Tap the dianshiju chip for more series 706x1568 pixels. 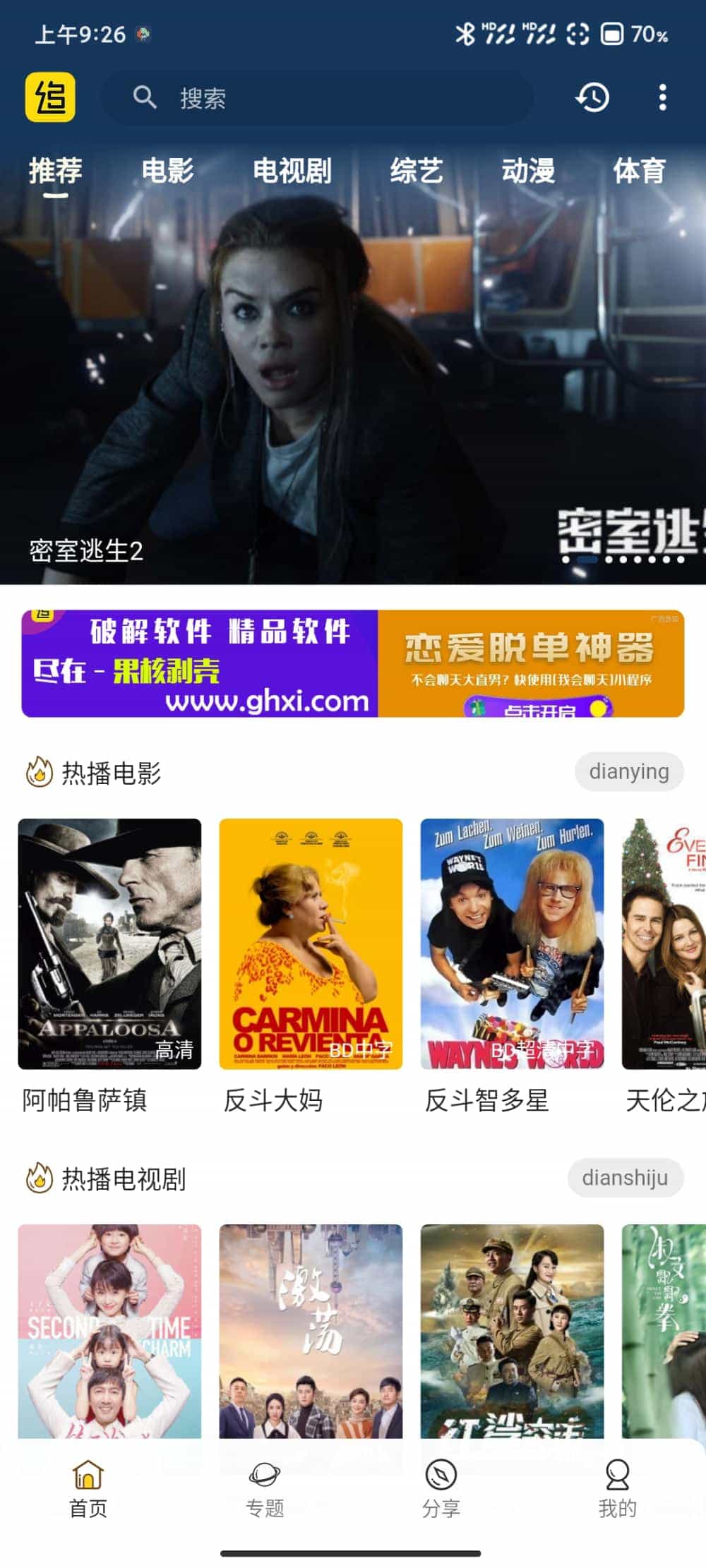coord(625,1177)
